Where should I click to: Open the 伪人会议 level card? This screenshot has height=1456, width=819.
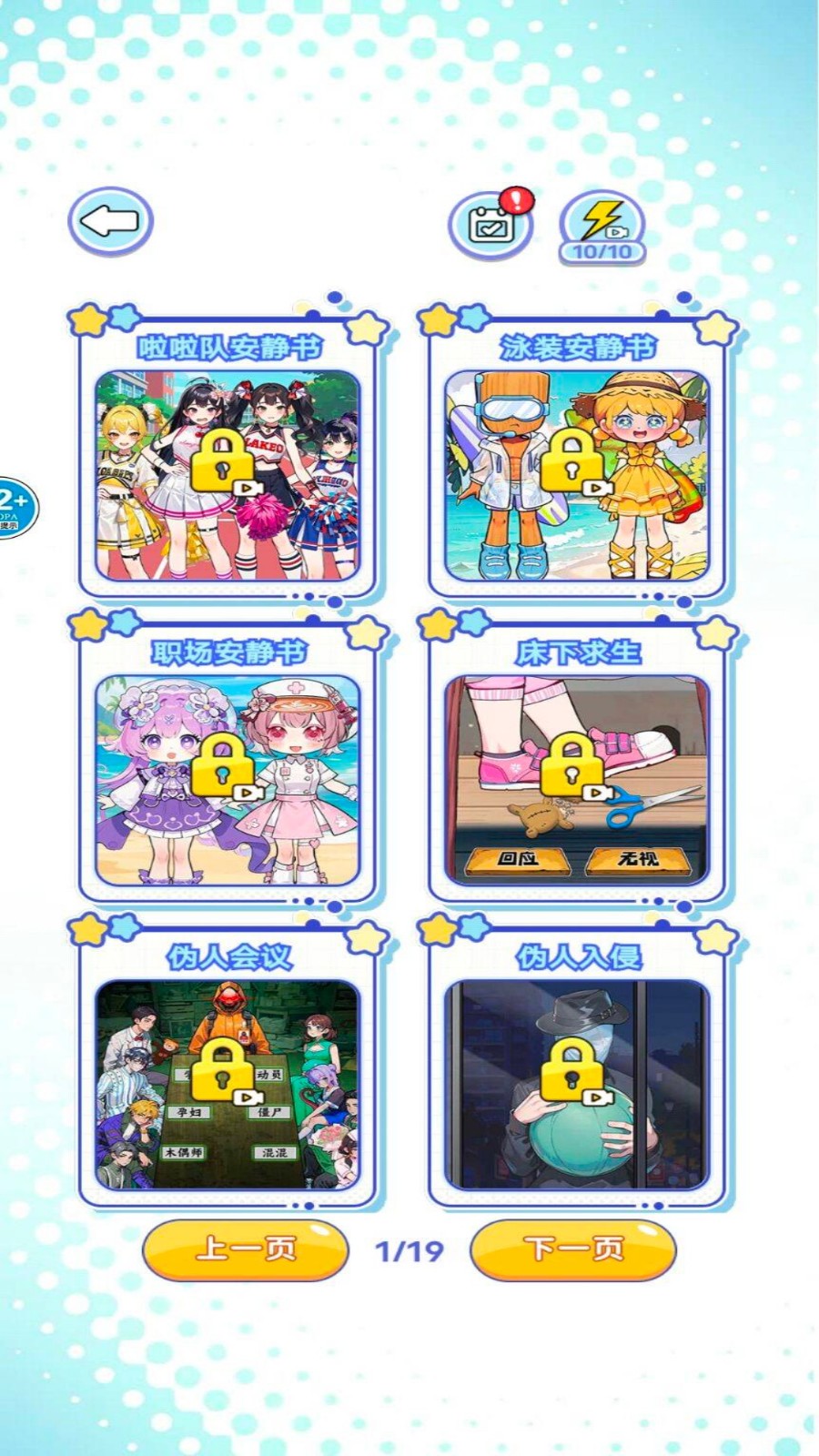[227, 1083]
